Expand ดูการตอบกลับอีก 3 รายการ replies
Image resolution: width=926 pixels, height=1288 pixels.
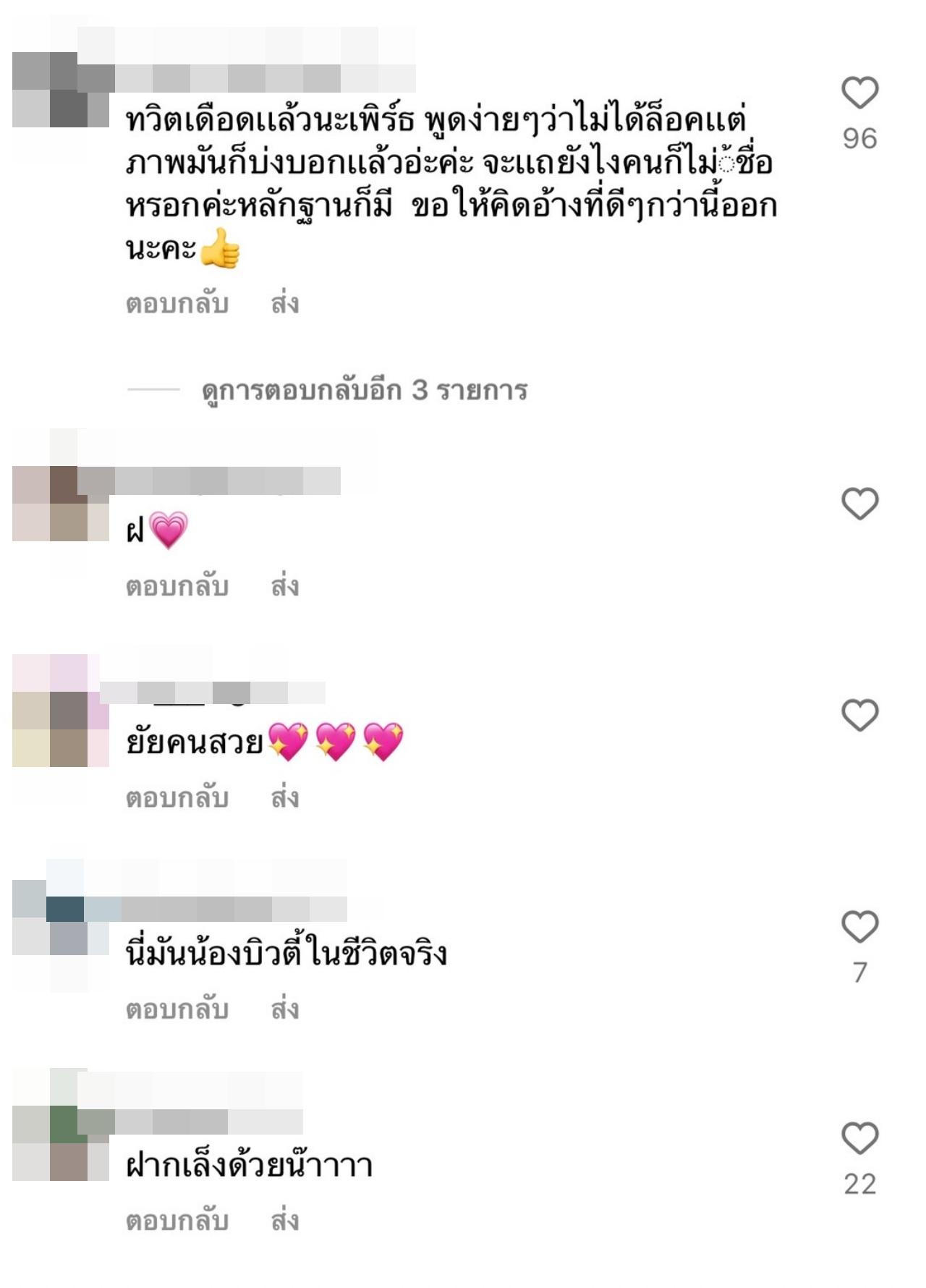(x=364, y=391)
